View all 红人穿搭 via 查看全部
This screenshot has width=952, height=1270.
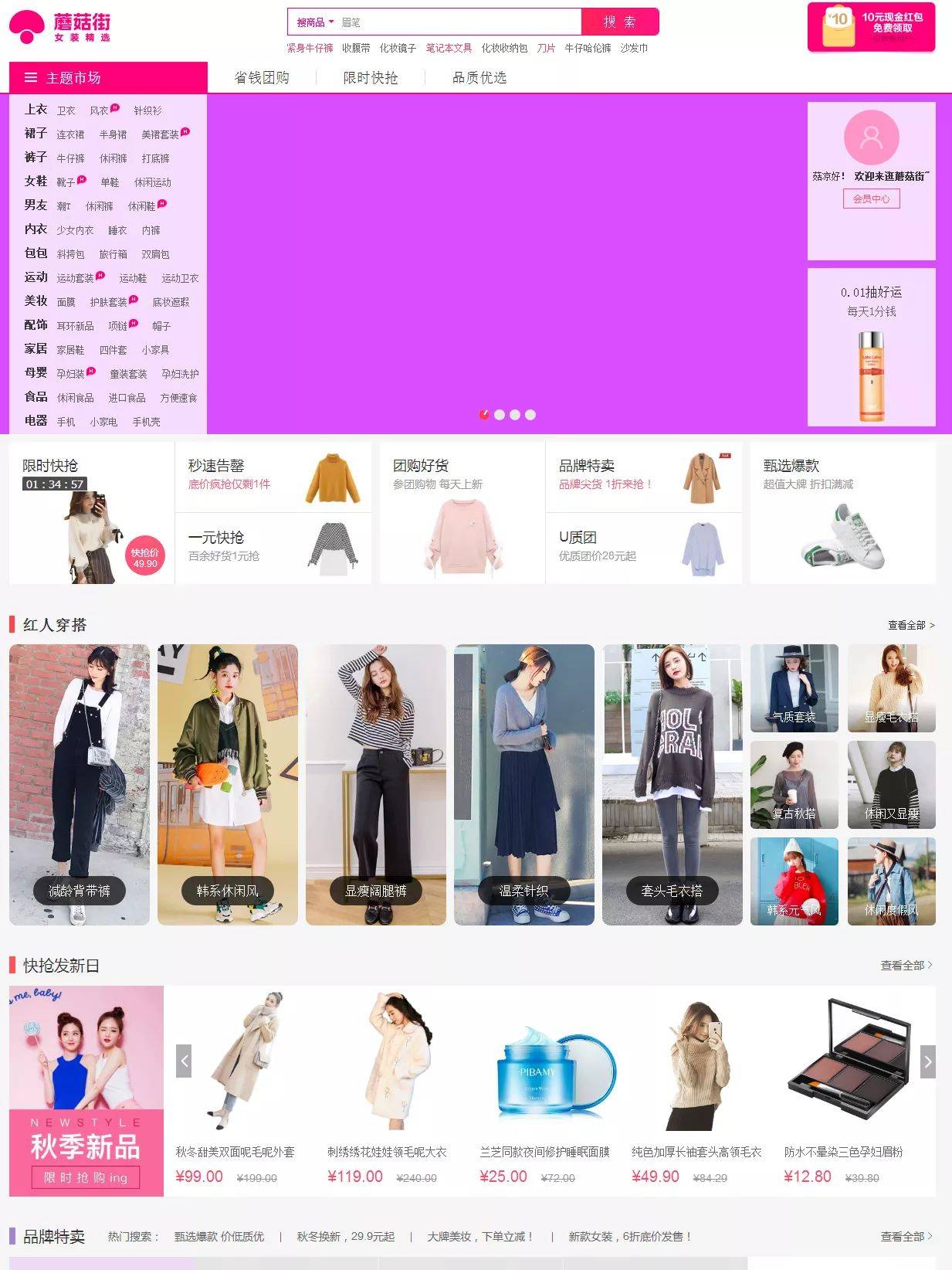pyautogui.click(x=910, y=625)
